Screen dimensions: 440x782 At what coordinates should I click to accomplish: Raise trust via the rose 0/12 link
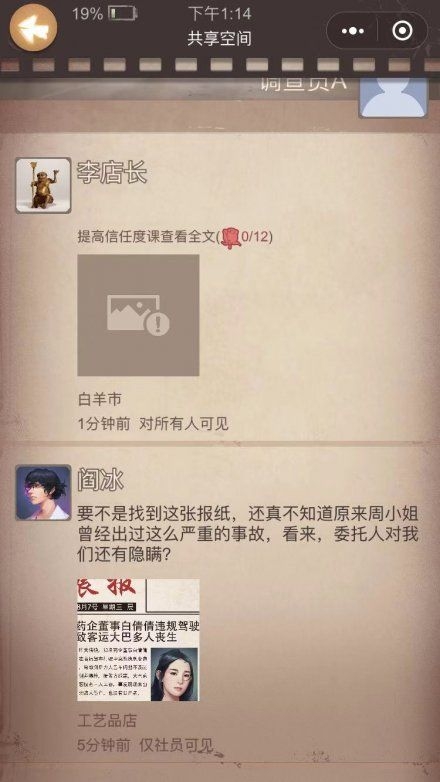175,236
